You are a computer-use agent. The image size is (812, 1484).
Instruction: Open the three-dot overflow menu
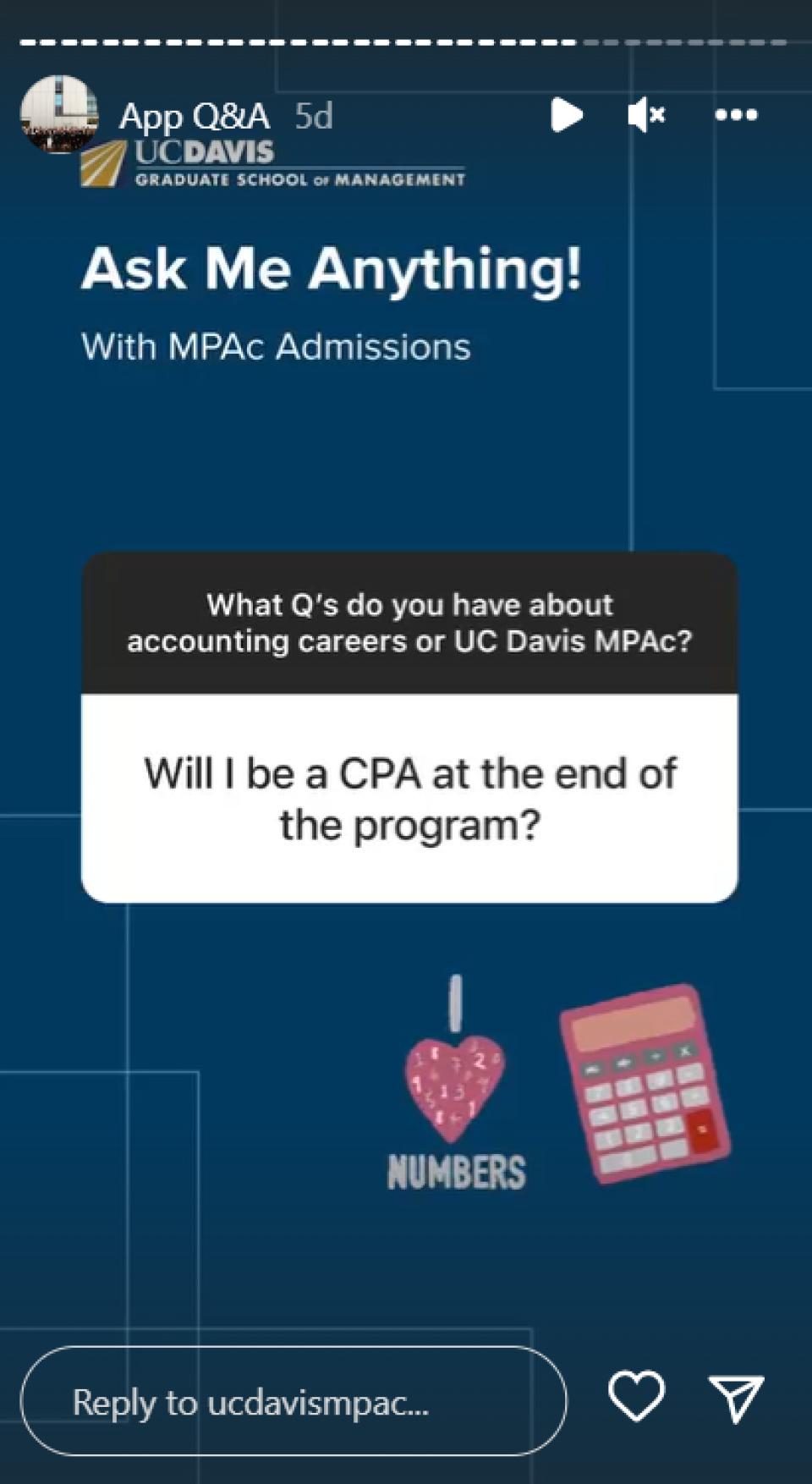pyautogui.click(x=736, y=115)
